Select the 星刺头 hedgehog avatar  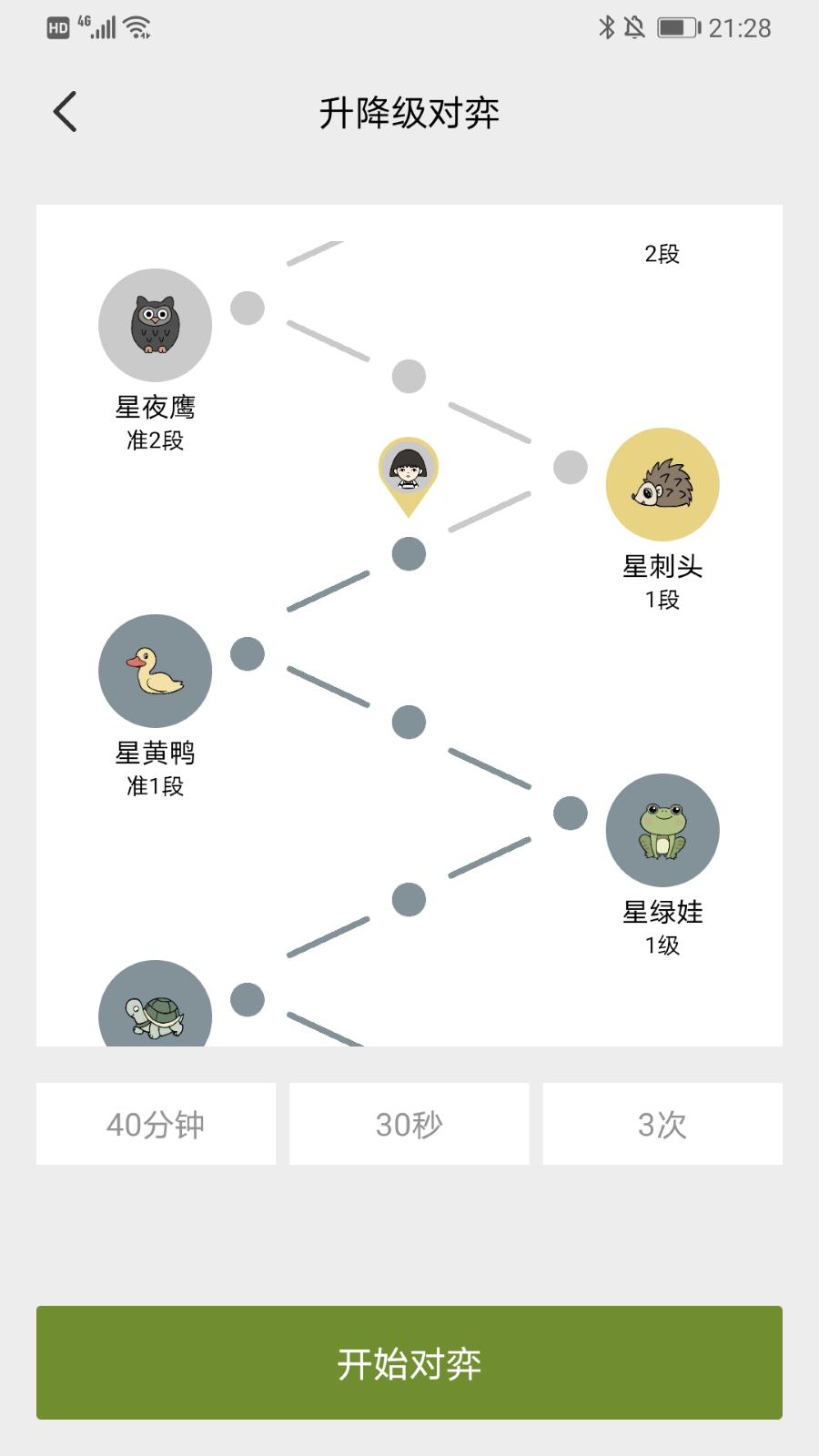[662, 485]
